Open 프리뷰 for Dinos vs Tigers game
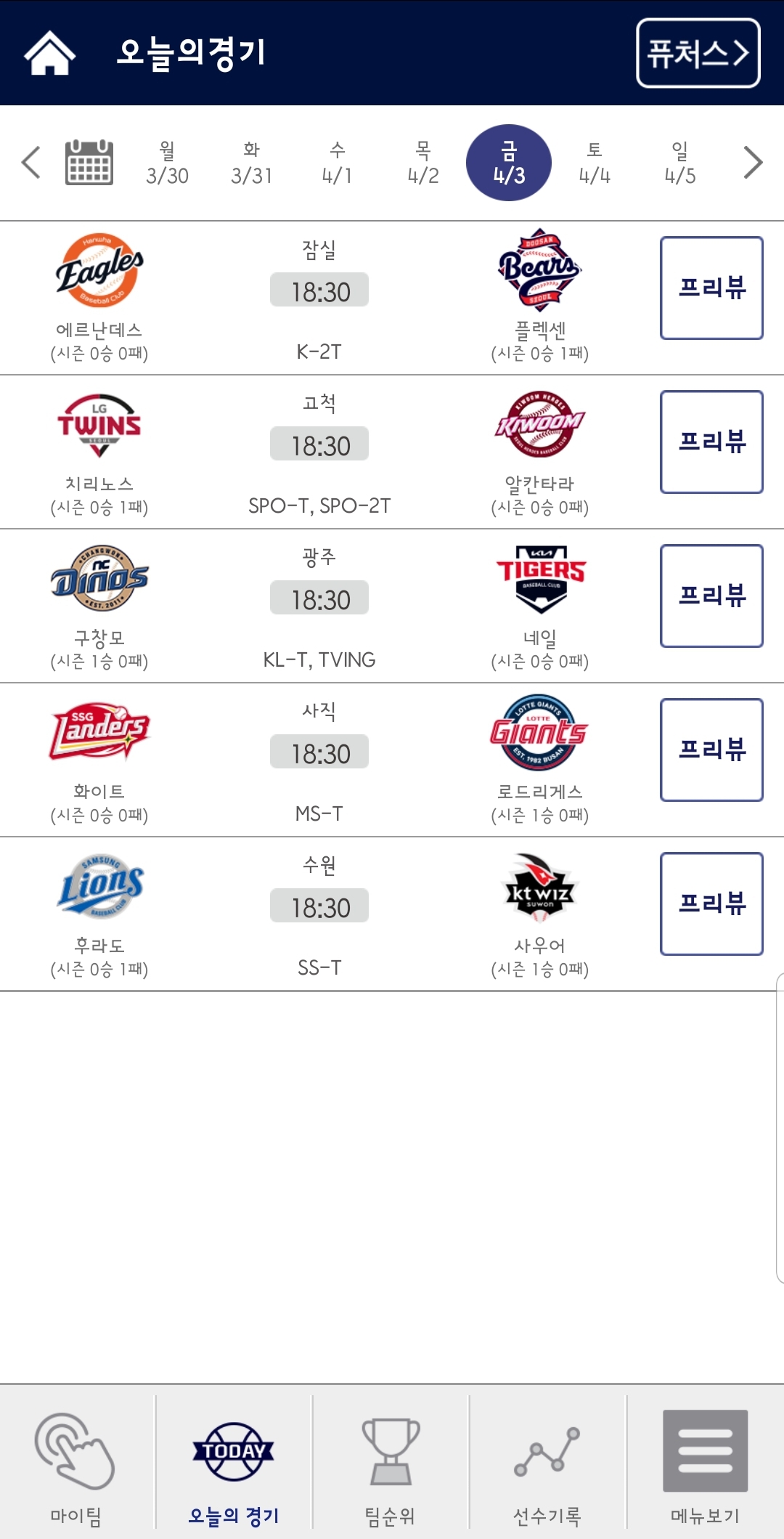 coord(711,596)
